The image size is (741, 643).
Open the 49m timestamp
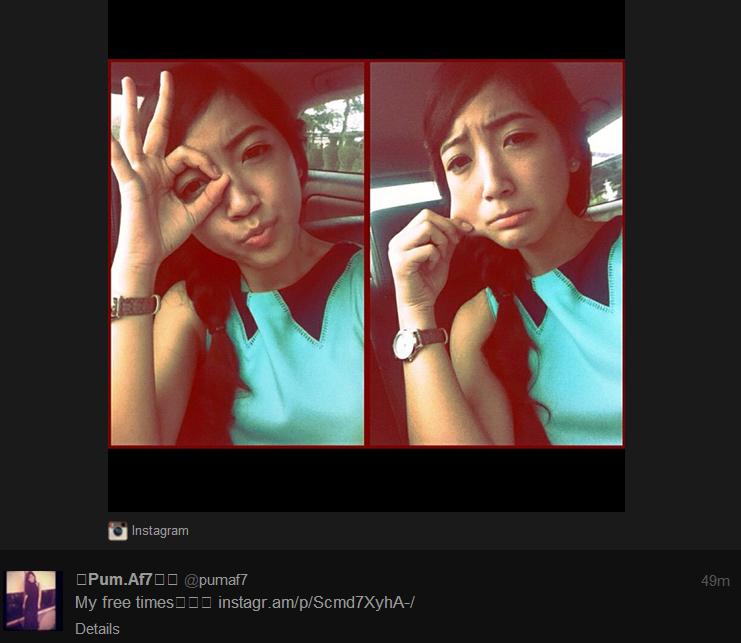click(x=714, y=581)
